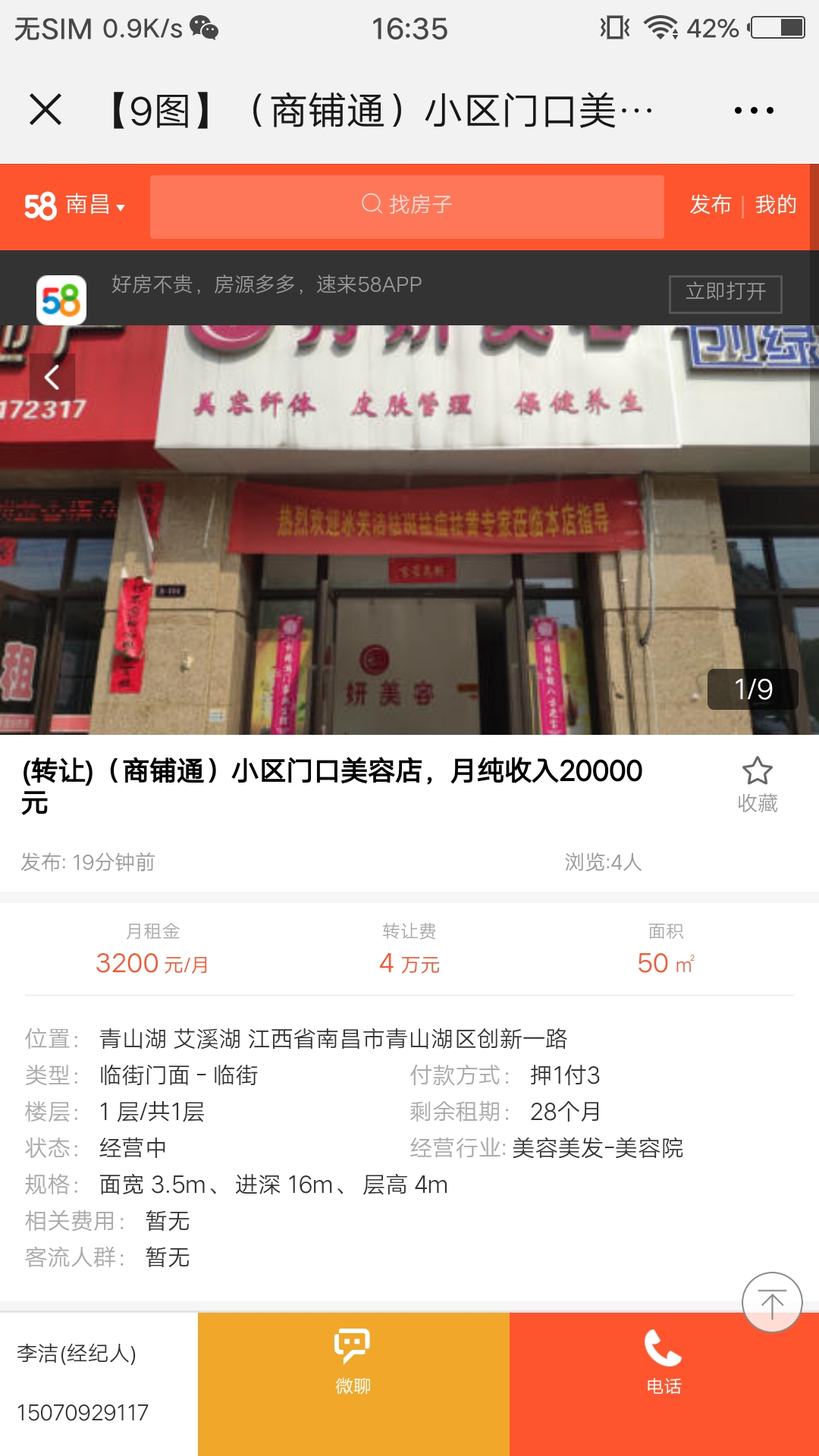Change city from 南昌 dropdown

pyautogui.click(x=94, y=205)
